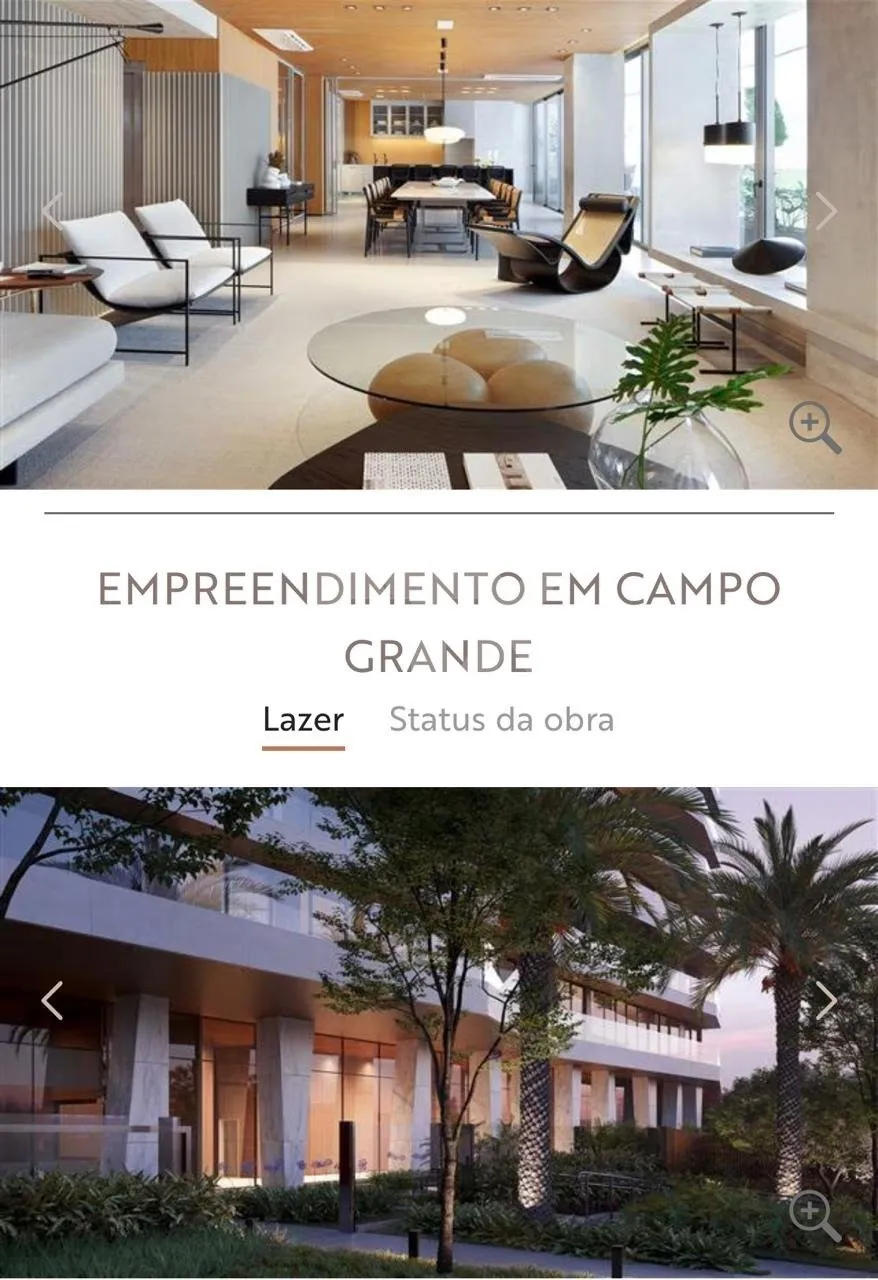This screenshot has width=878, height=1280.
Task: Zoom into the interior lounge photo
Action: (x=814, y=428)
